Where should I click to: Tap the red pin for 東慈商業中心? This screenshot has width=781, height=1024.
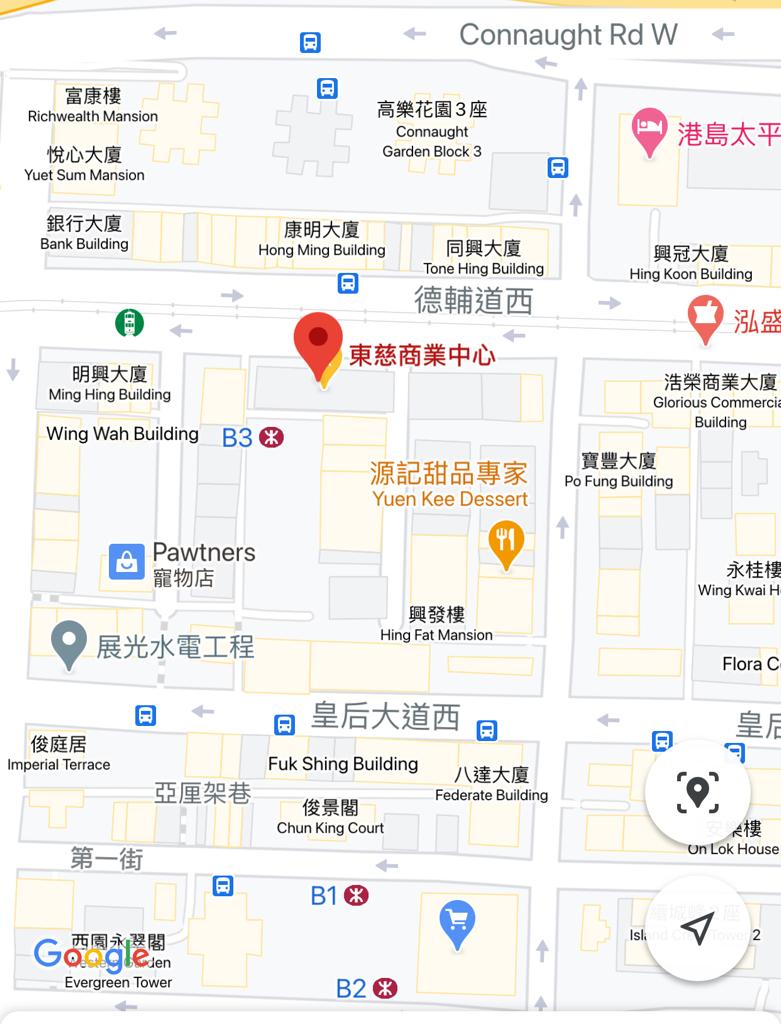click(x=318, y=345)
